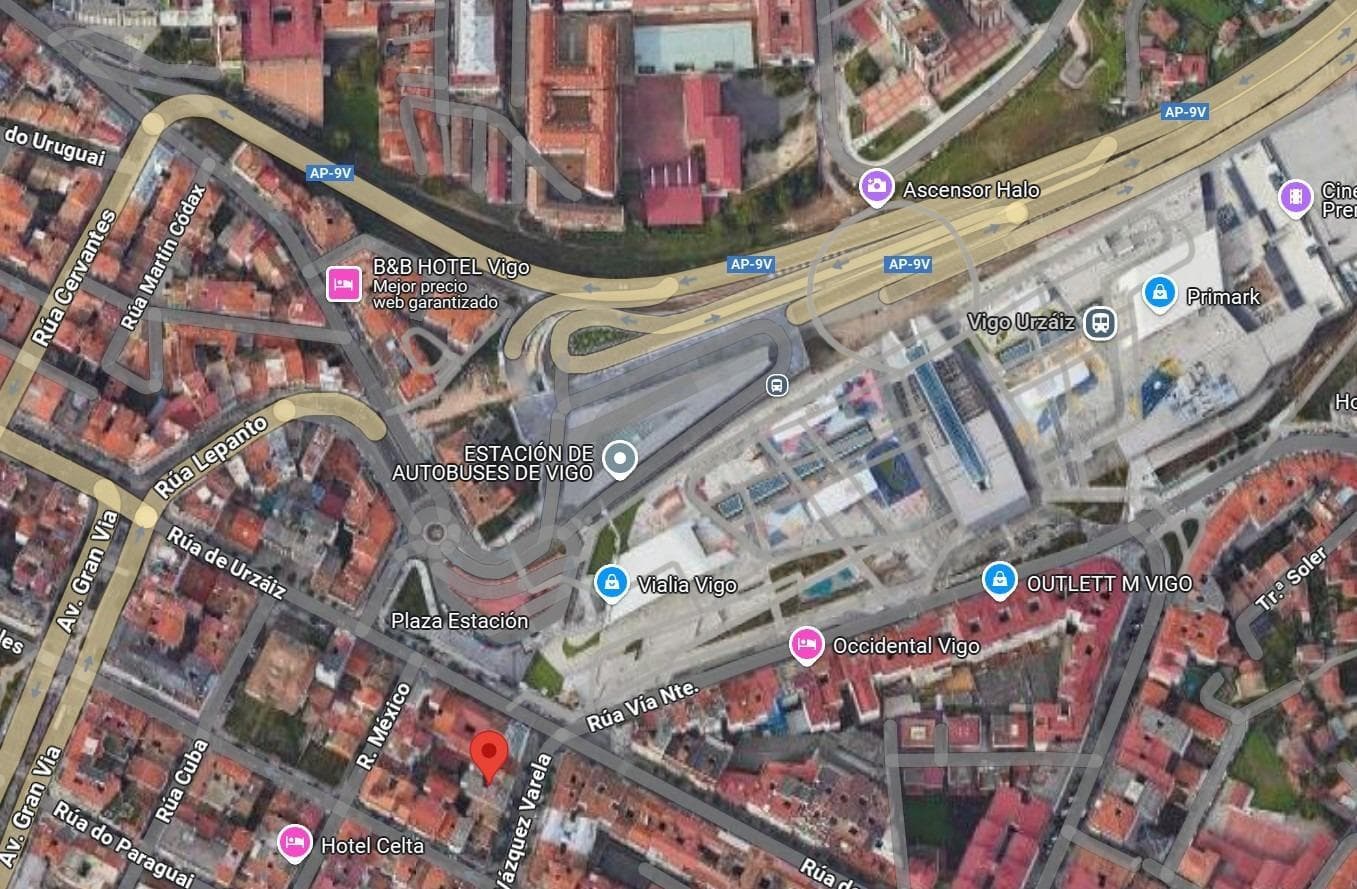Tap the Vigo Urzáiz train station marker
The width and height of the screenshot is (1357, 889).
(x=1099, y=322)
